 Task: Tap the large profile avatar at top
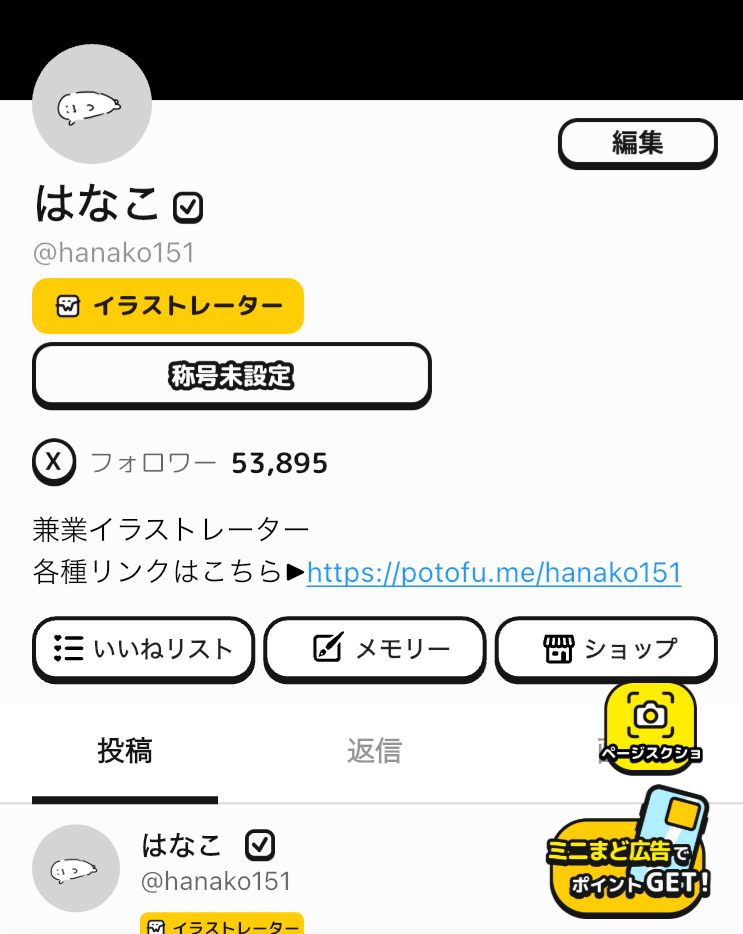[92, 104]
